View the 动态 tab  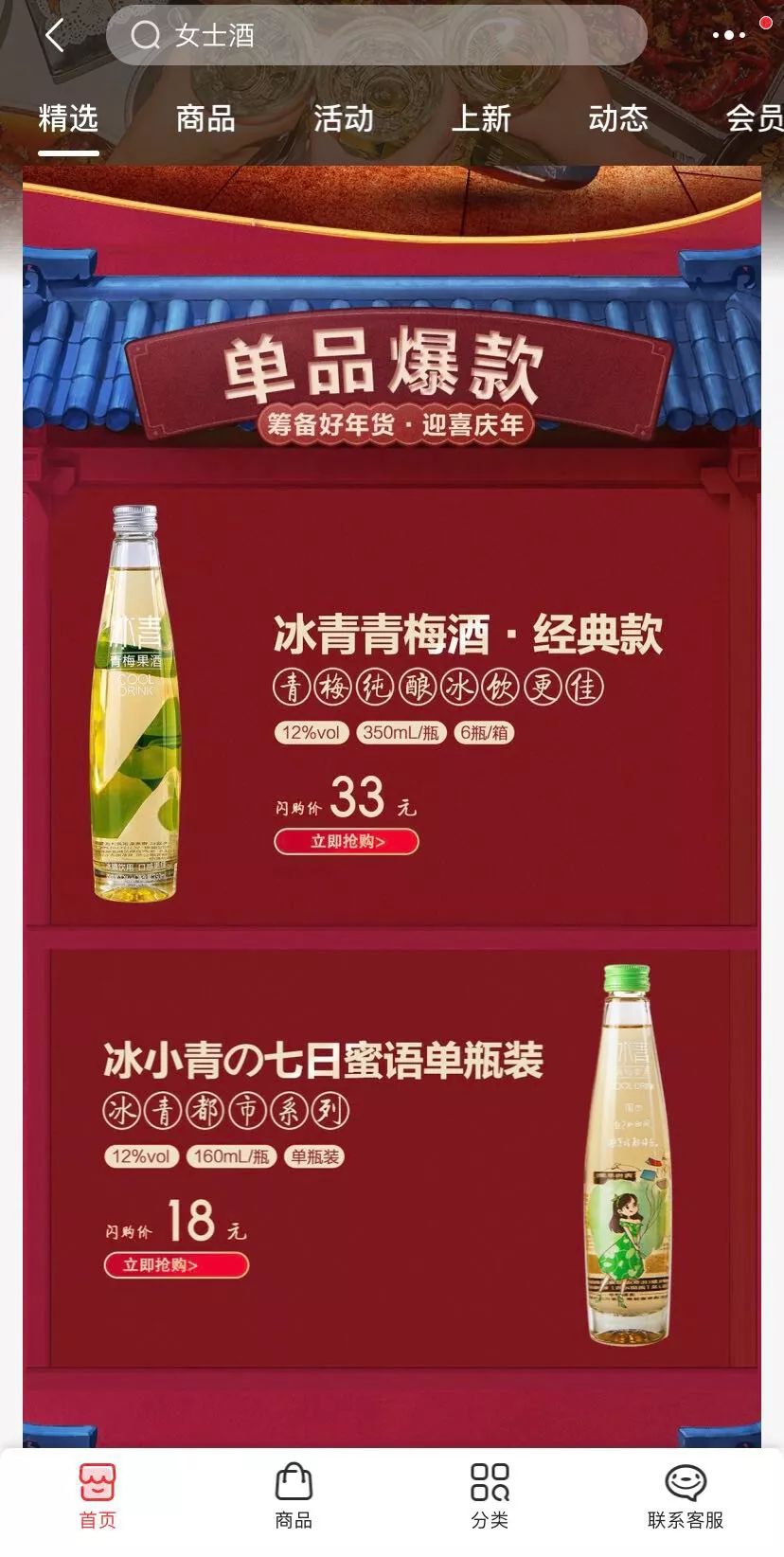click(x=618, y=119)
